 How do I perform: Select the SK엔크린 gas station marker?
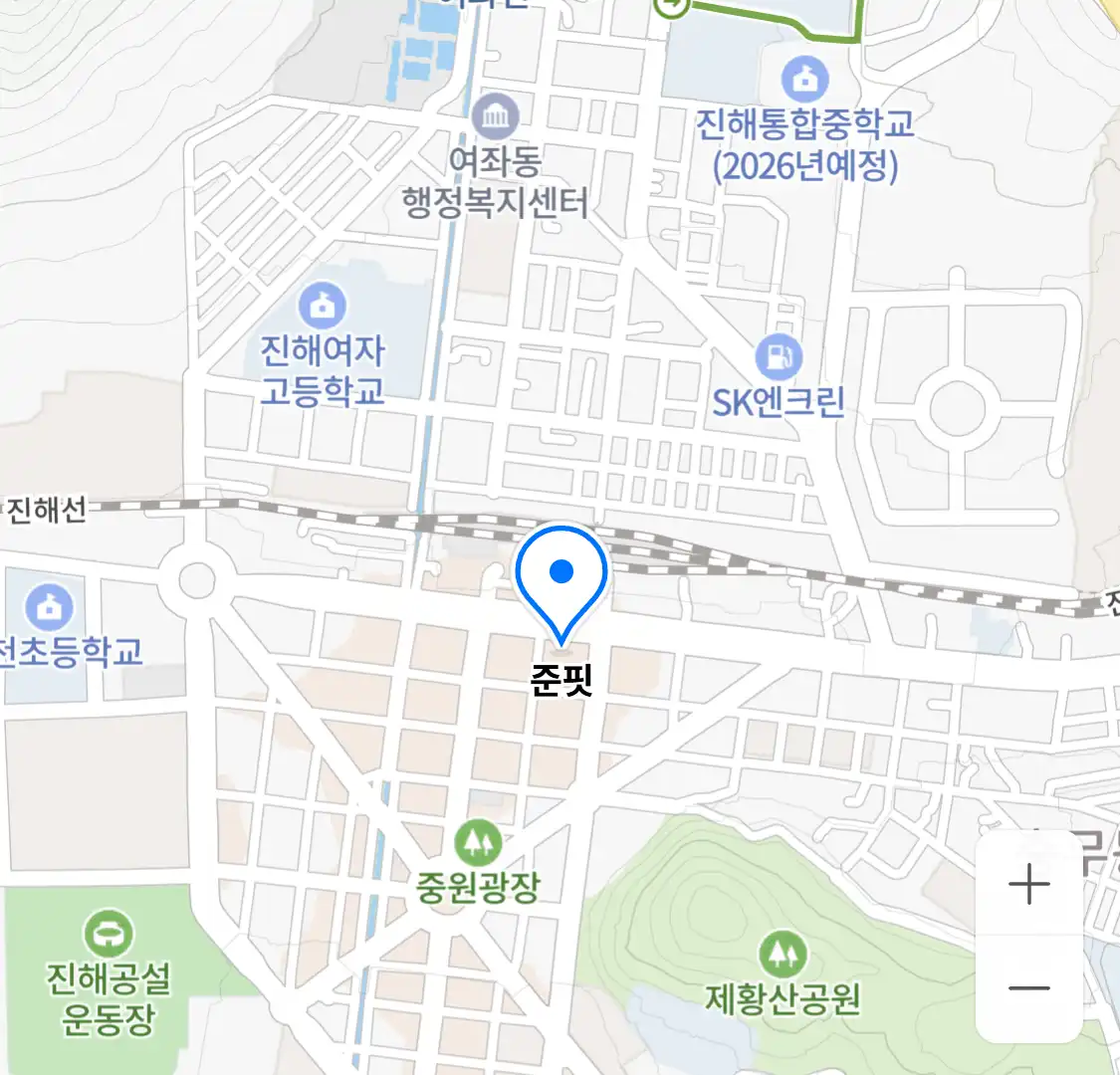pos(778,357)
